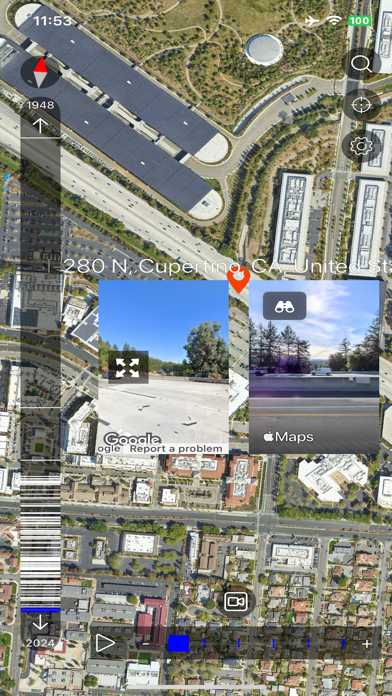Open the search magnifier icon
The height and width of the screenshot is (696, 392).
click(361, 64)
